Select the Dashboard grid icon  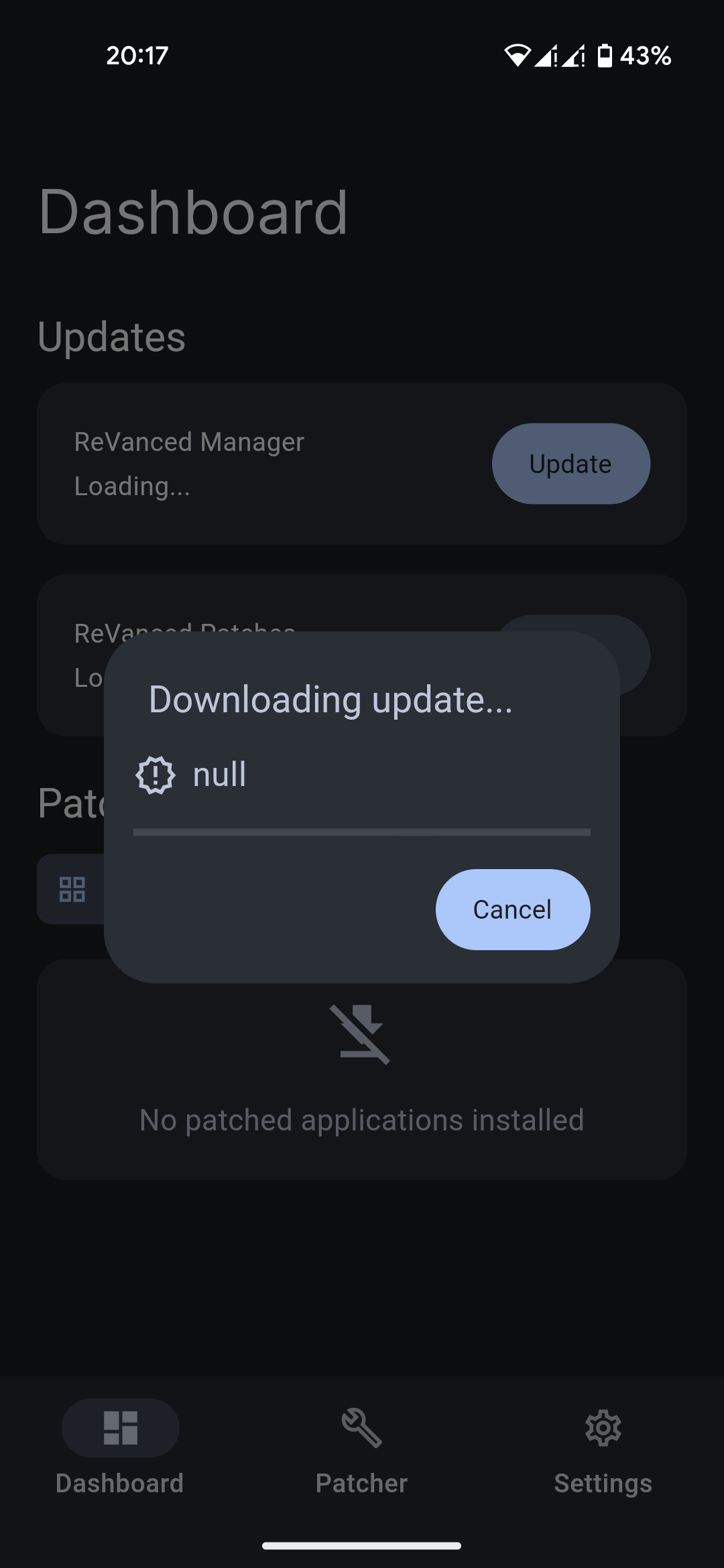[x=120, y=1428]
